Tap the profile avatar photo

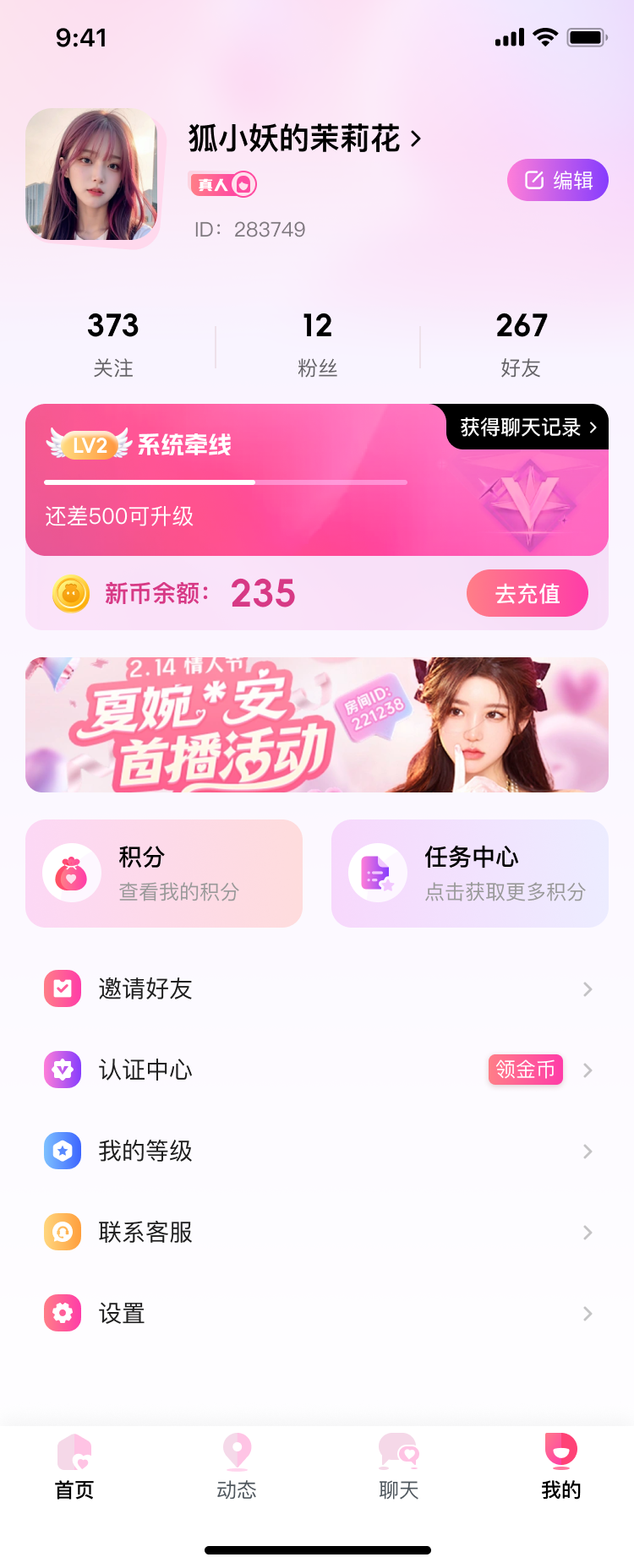[91, 176]
